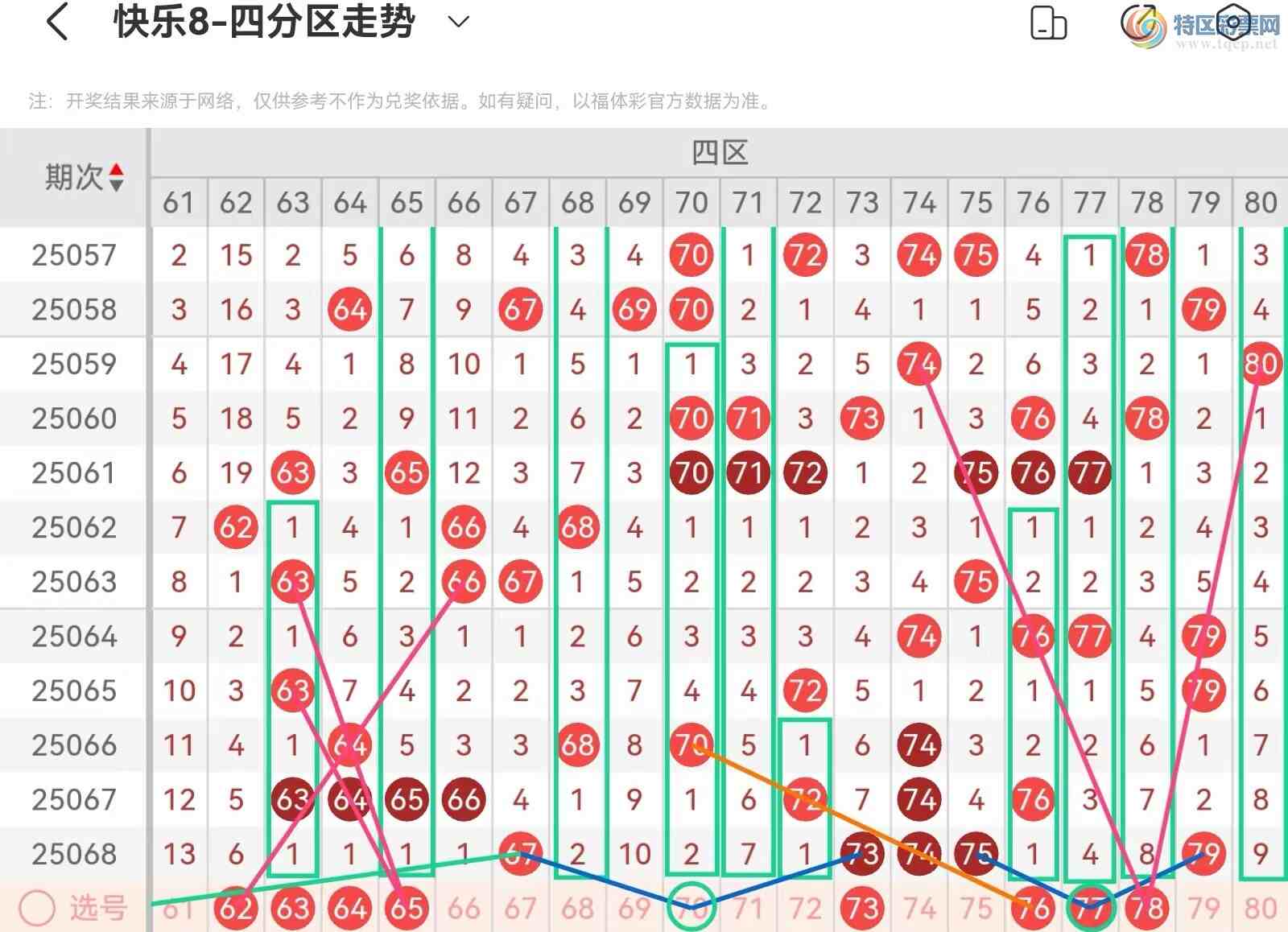
Task: Share this trend chart
Action: coord(1141,24)
